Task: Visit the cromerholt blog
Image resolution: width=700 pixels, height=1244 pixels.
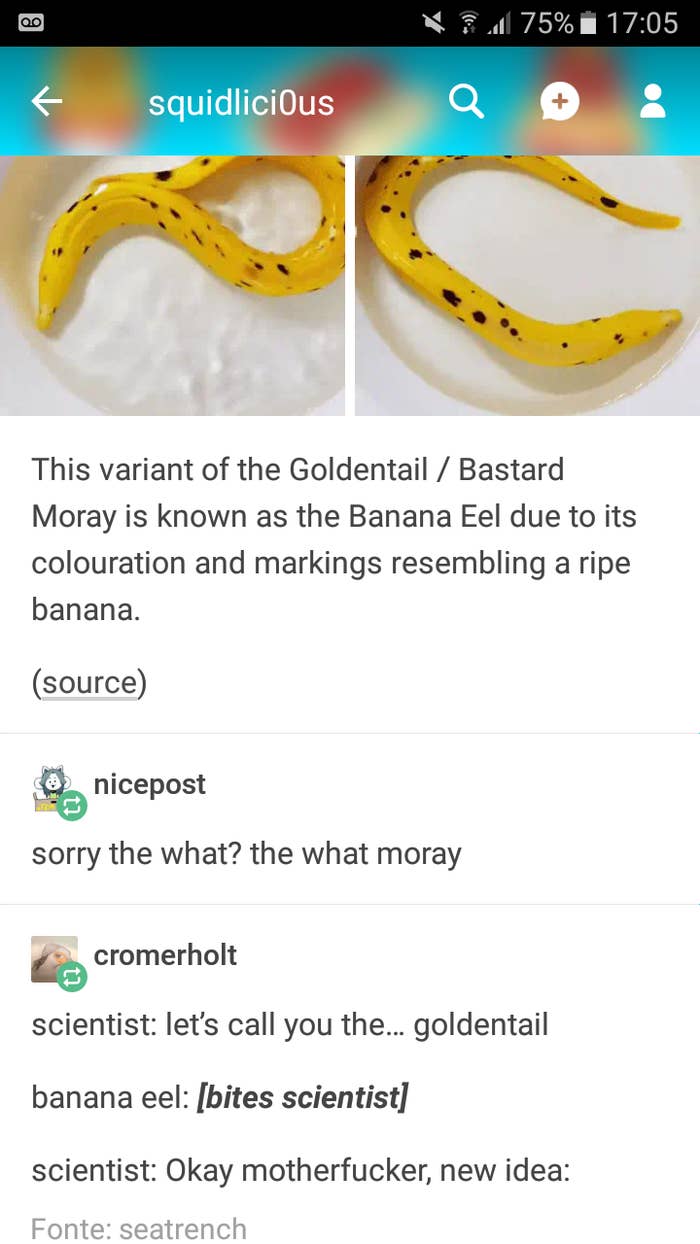Action: point(165,955)
